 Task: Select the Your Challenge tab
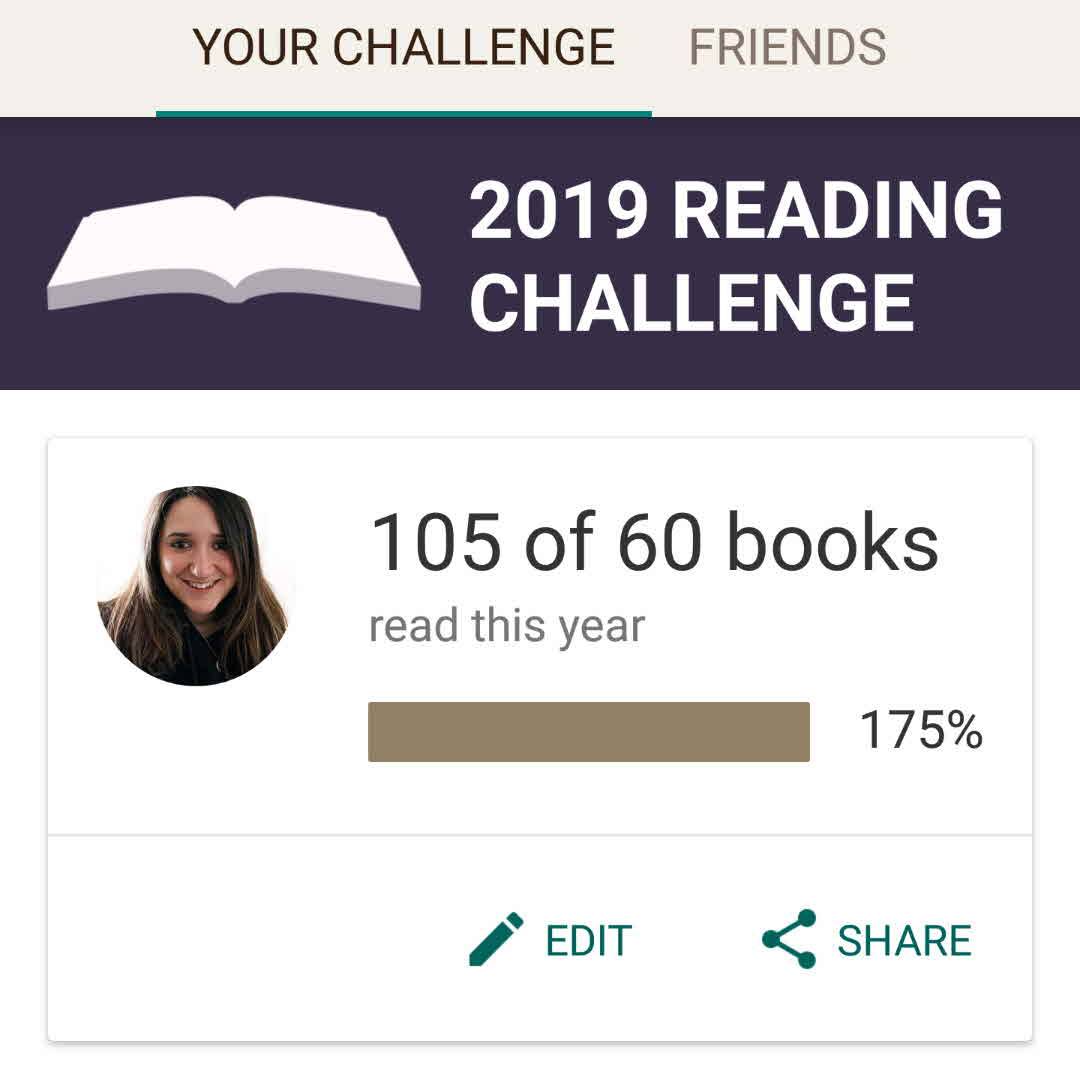point(403,48)
